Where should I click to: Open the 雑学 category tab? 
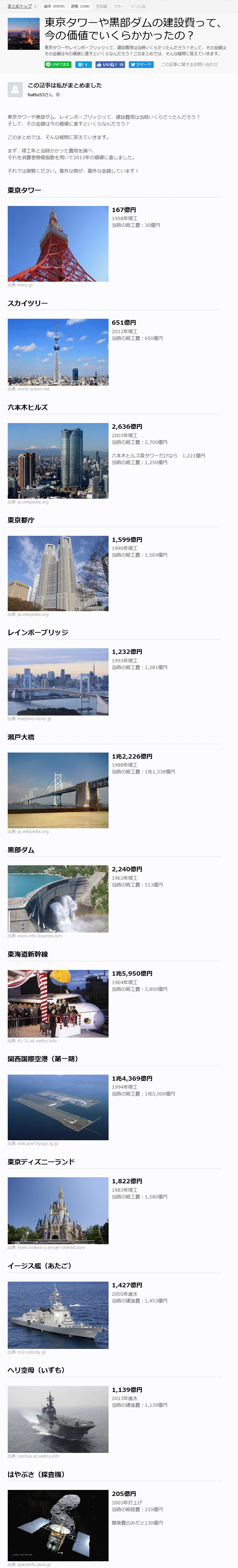[53, 6]
